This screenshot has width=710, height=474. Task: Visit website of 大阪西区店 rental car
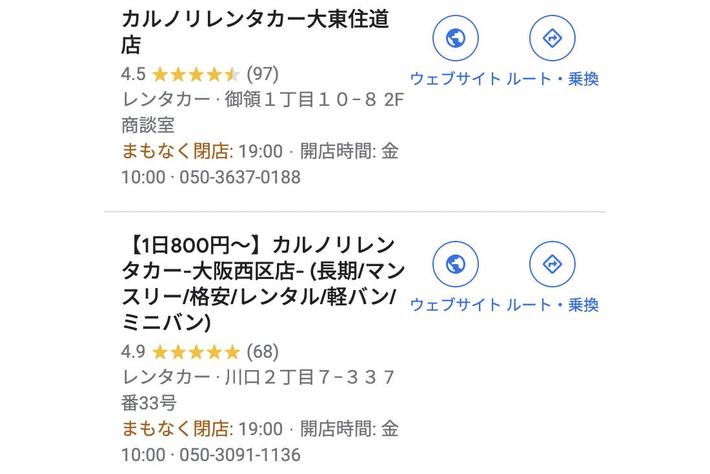455,265
